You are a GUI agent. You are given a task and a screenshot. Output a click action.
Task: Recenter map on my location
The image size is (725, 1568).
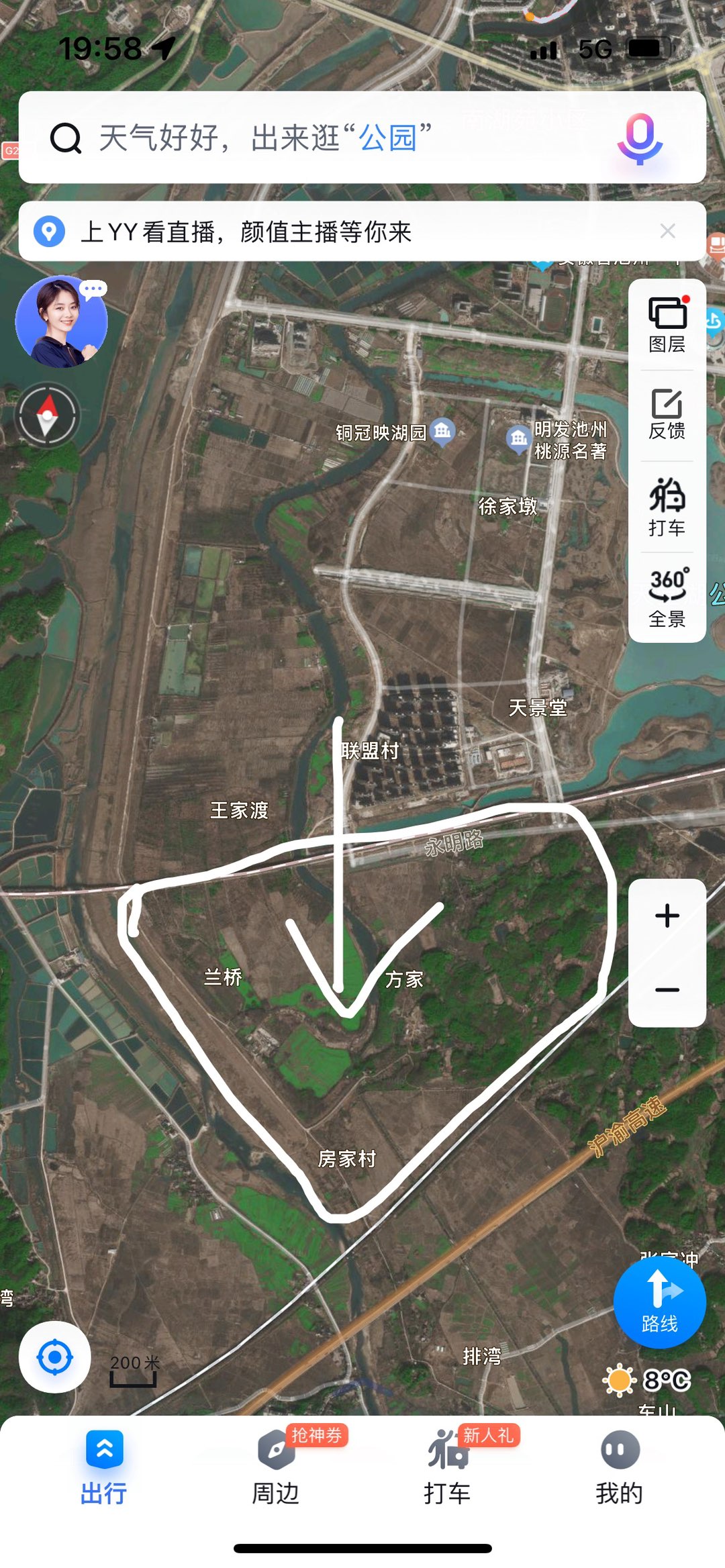coord(55,1357)
